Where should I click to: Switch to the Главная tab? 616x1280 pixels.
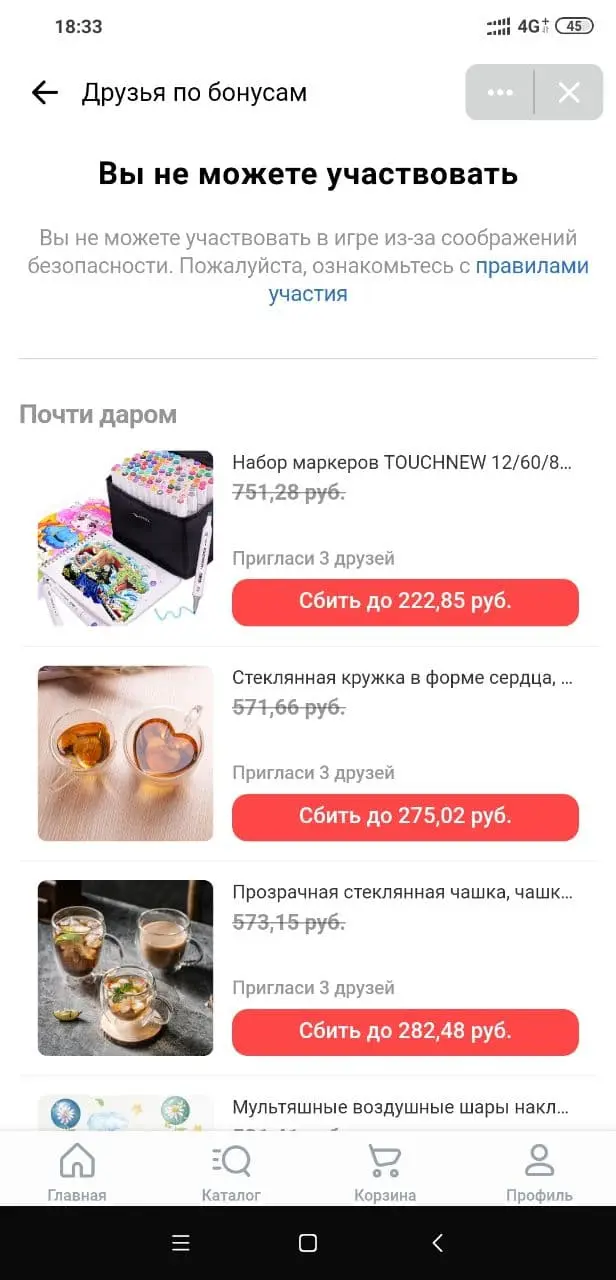[77, 1172]
